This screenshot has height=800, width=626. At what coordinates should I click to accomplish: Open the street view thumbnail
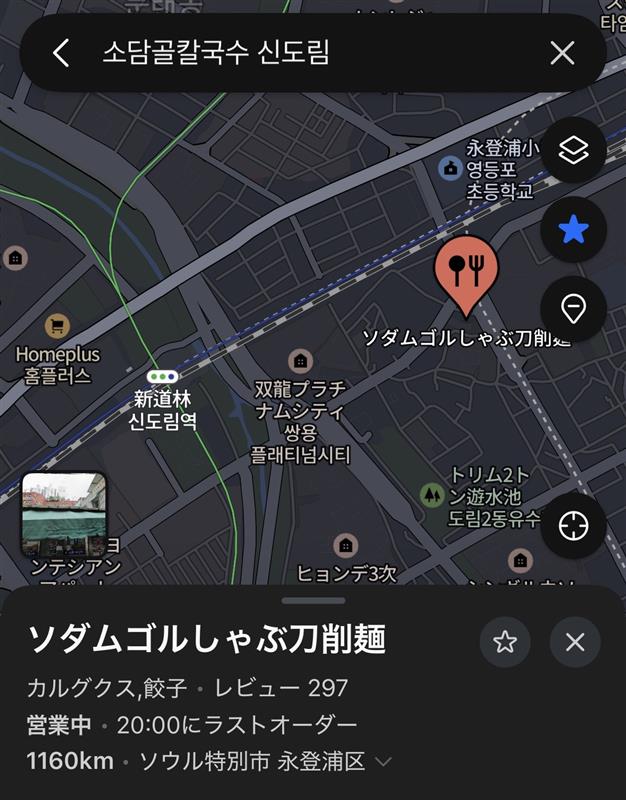point(64,514)
